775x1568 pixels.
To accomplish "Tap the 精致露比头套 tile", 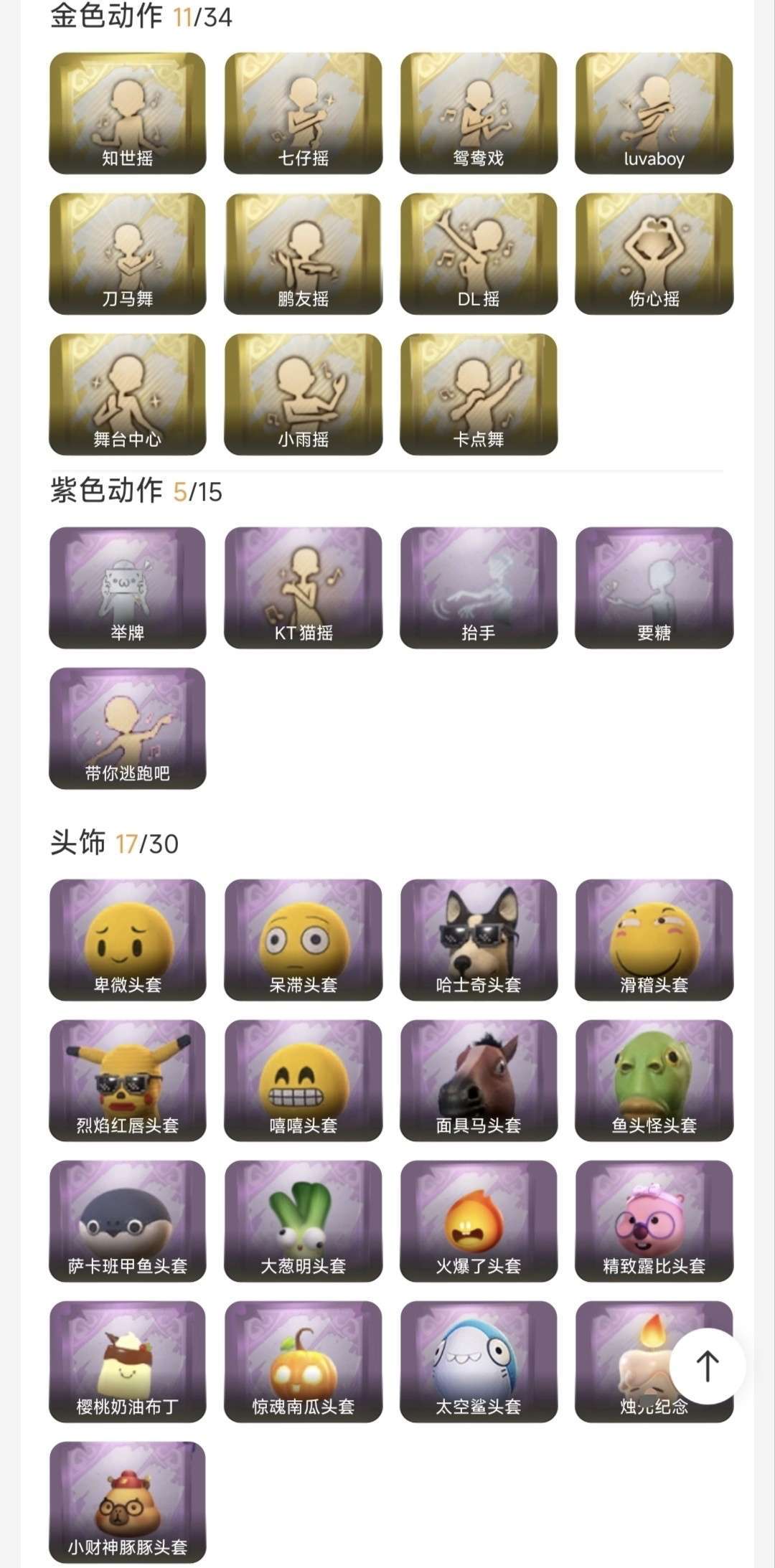I will (x=654, y=1222).
